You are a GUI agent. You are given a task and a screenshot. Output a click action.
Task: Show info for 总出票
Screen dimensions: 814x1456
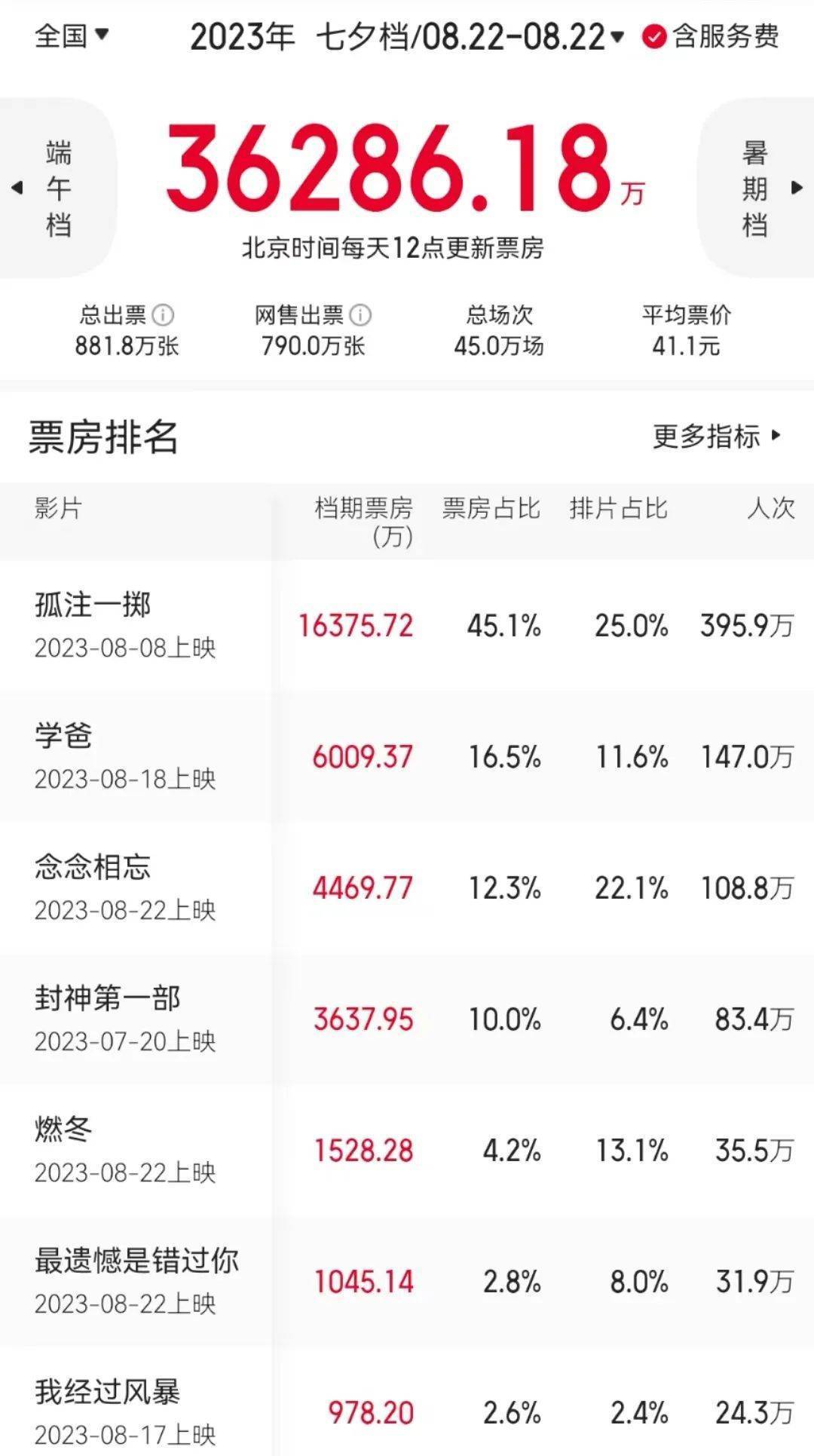[163, 314]
